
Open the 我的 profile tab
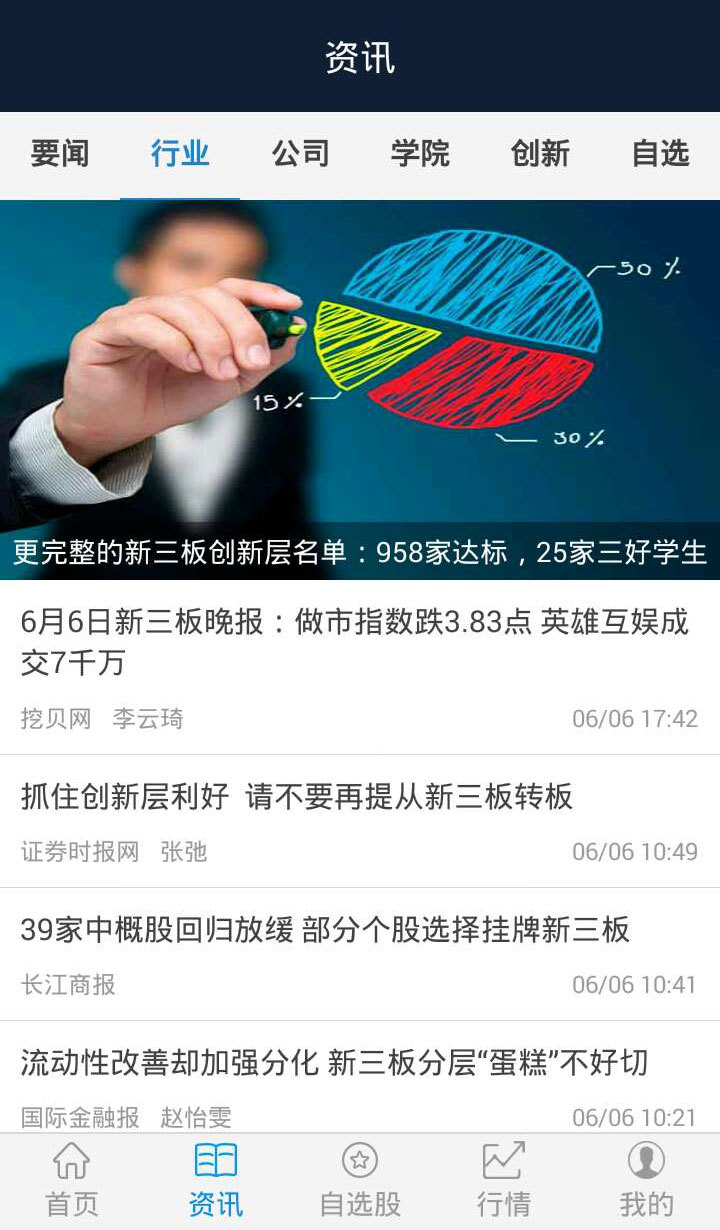[647, 1182]
